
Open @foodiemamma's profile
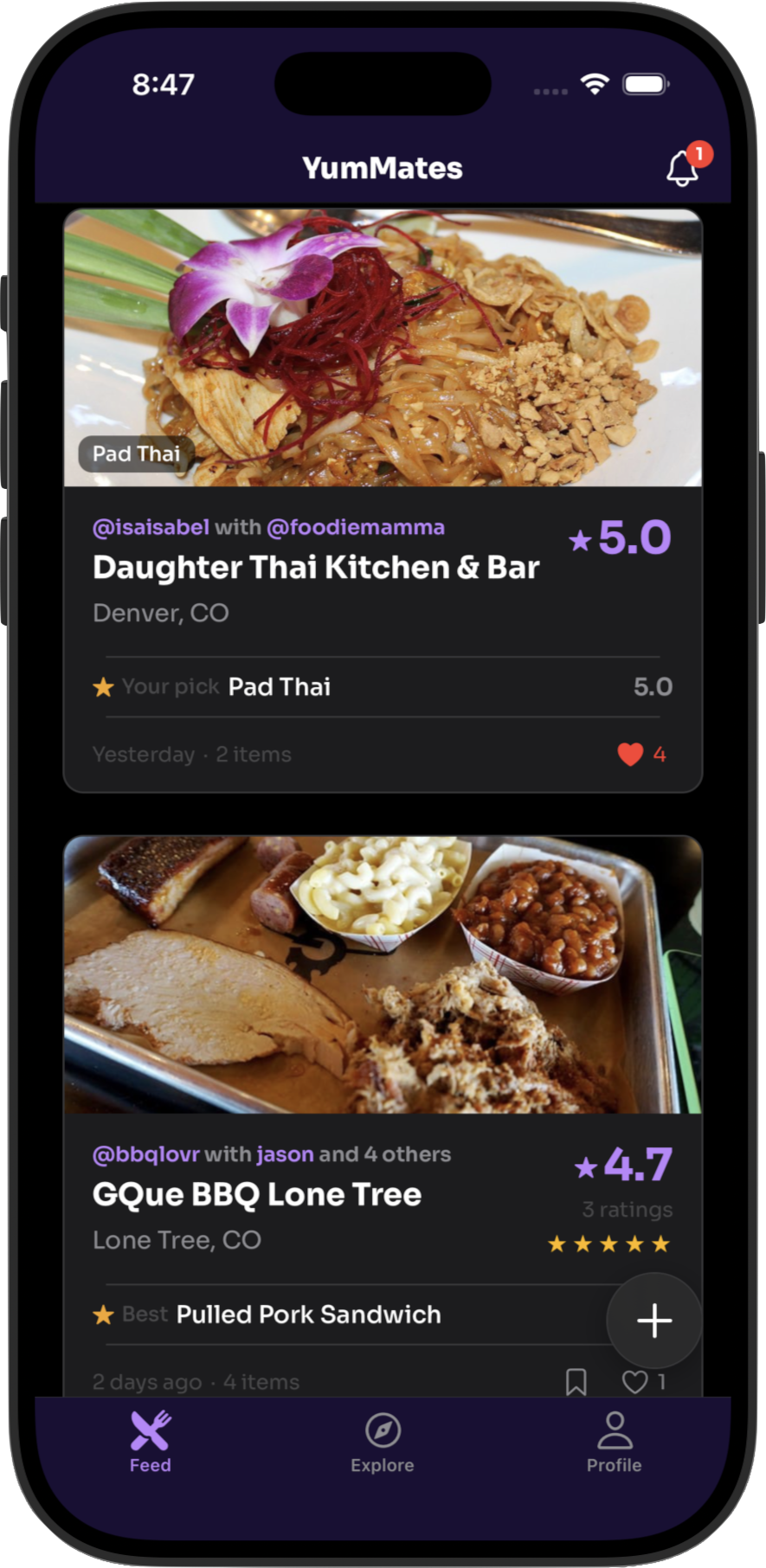pyautogui.click(x=355, y=527)
